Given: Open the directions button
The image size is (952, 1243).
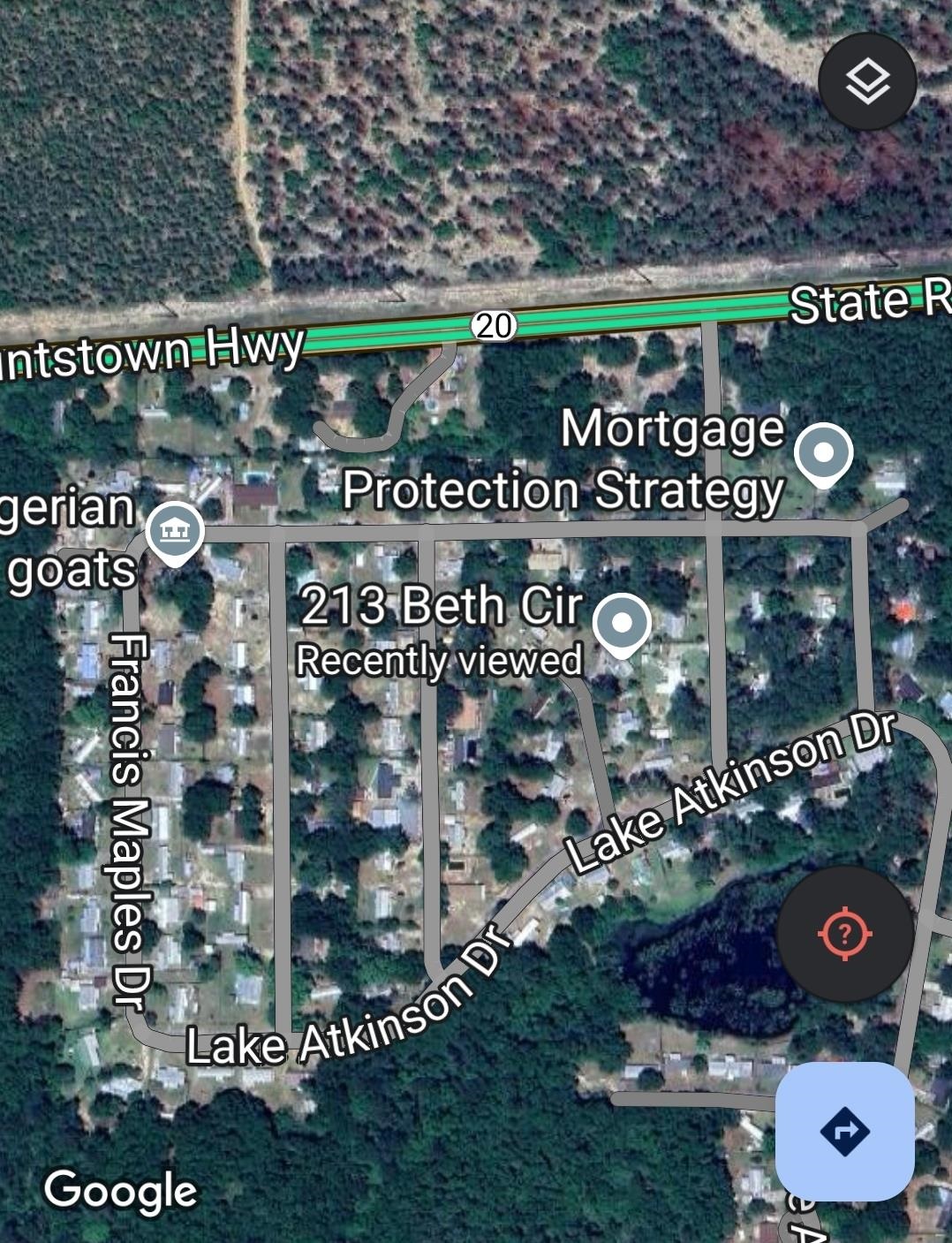Looking at the screenshot, I should click(844, 1131).
